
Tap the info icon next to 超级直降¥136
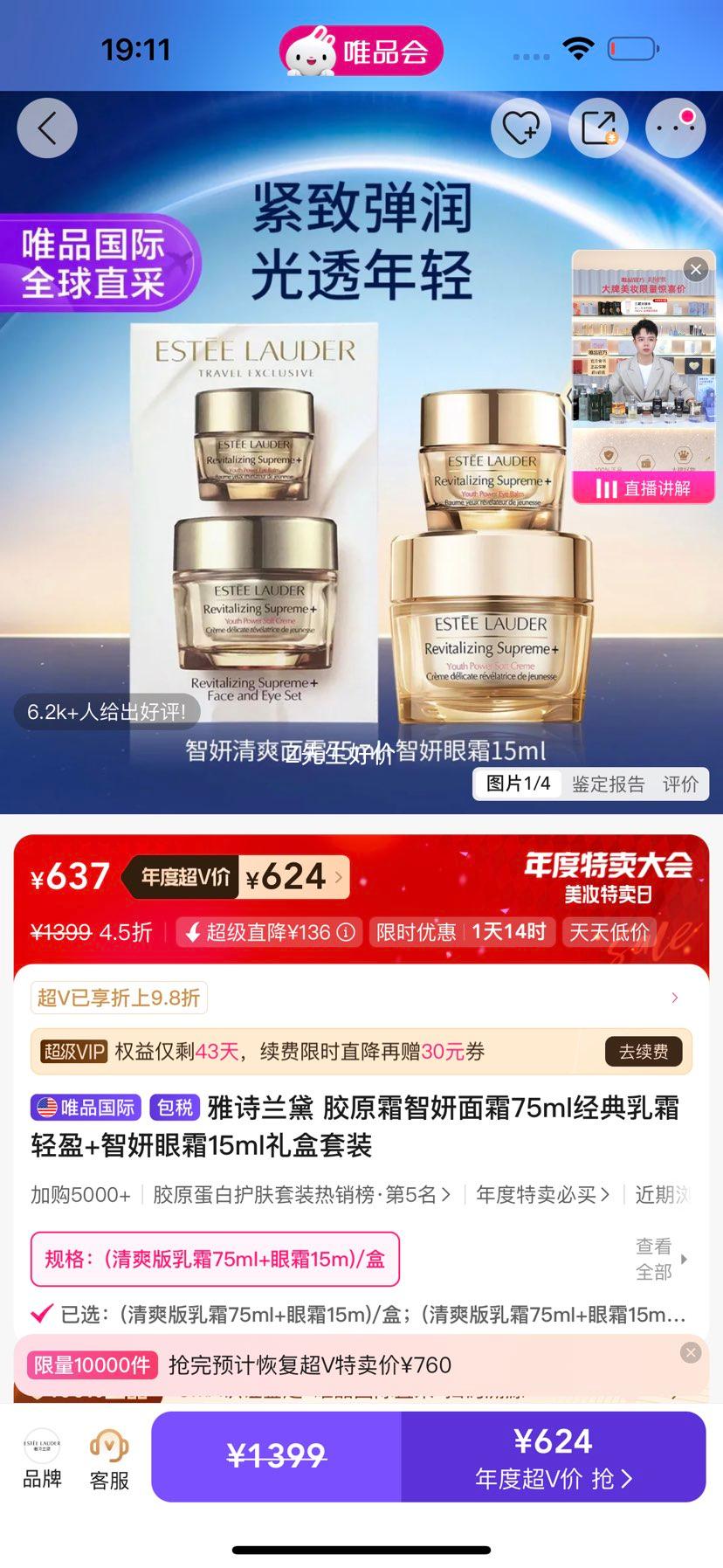344,932
